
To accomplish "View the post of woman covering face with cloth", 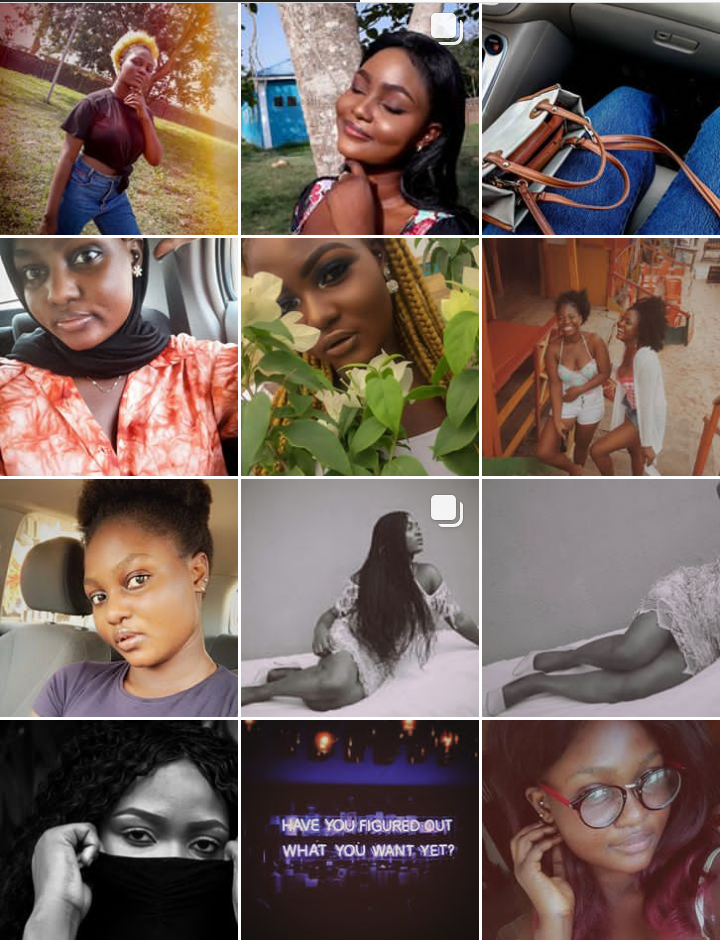I will coord(119,829).
